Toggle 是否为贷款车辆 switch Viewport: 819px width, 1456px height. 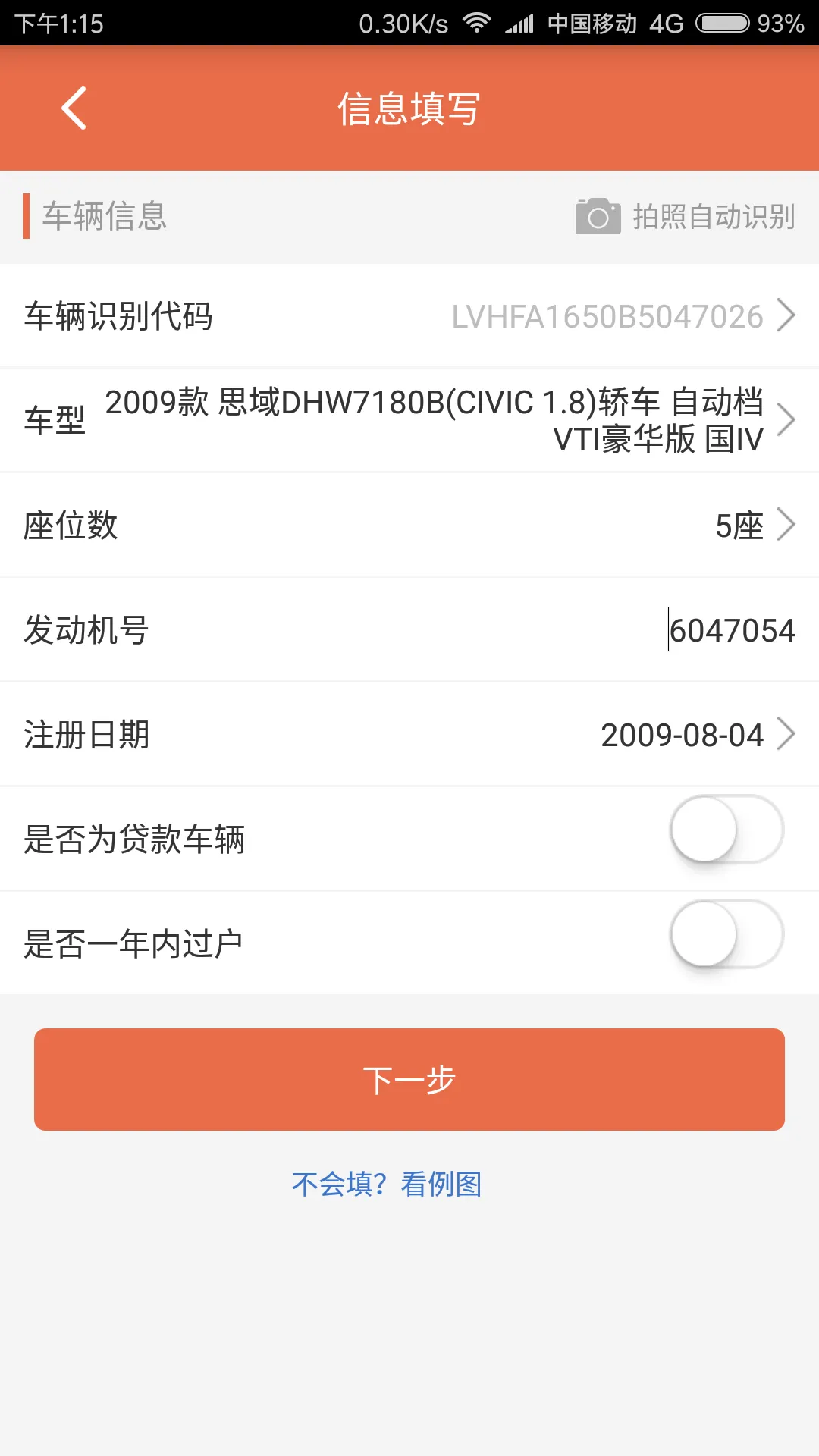[726, 830]
